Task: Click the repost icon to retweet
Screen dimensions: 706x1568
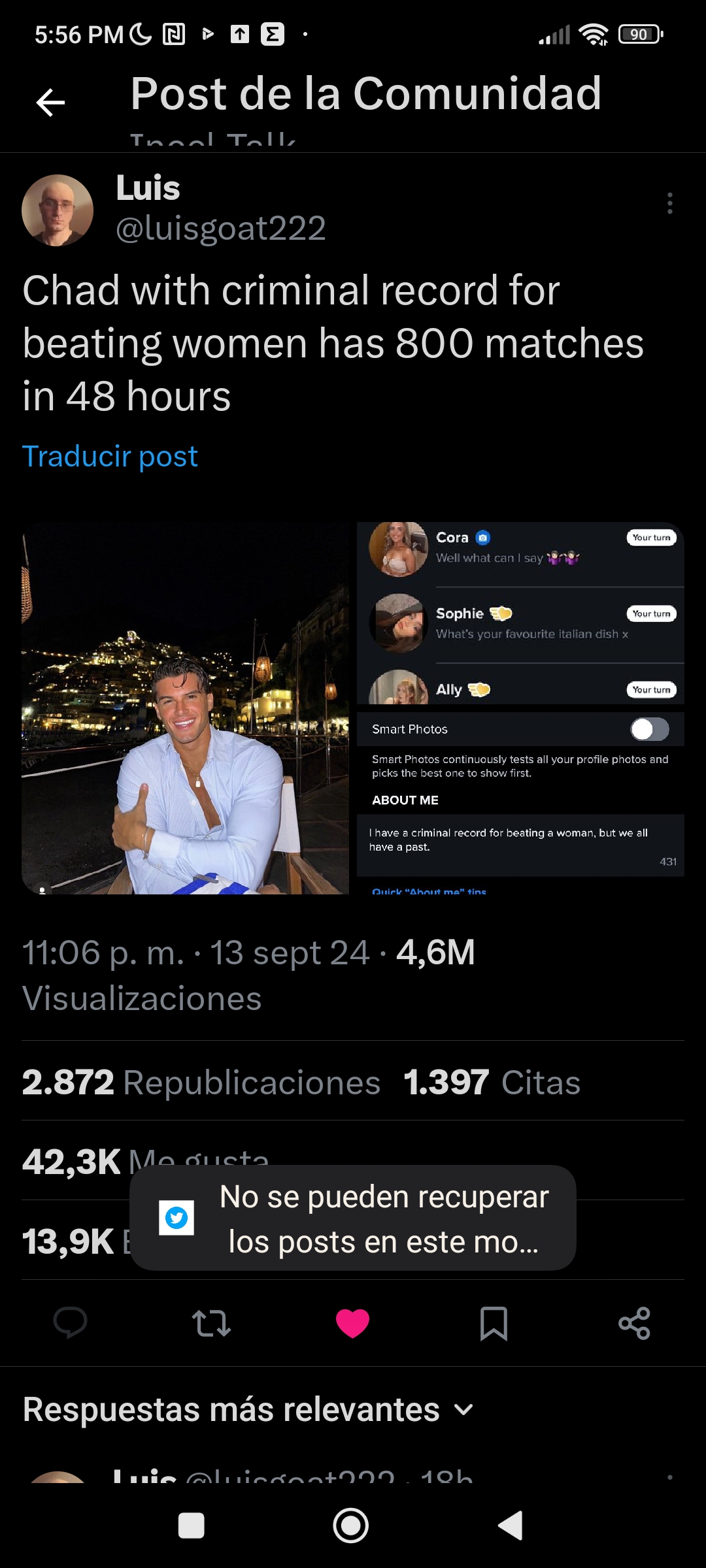Action: 211,1325
